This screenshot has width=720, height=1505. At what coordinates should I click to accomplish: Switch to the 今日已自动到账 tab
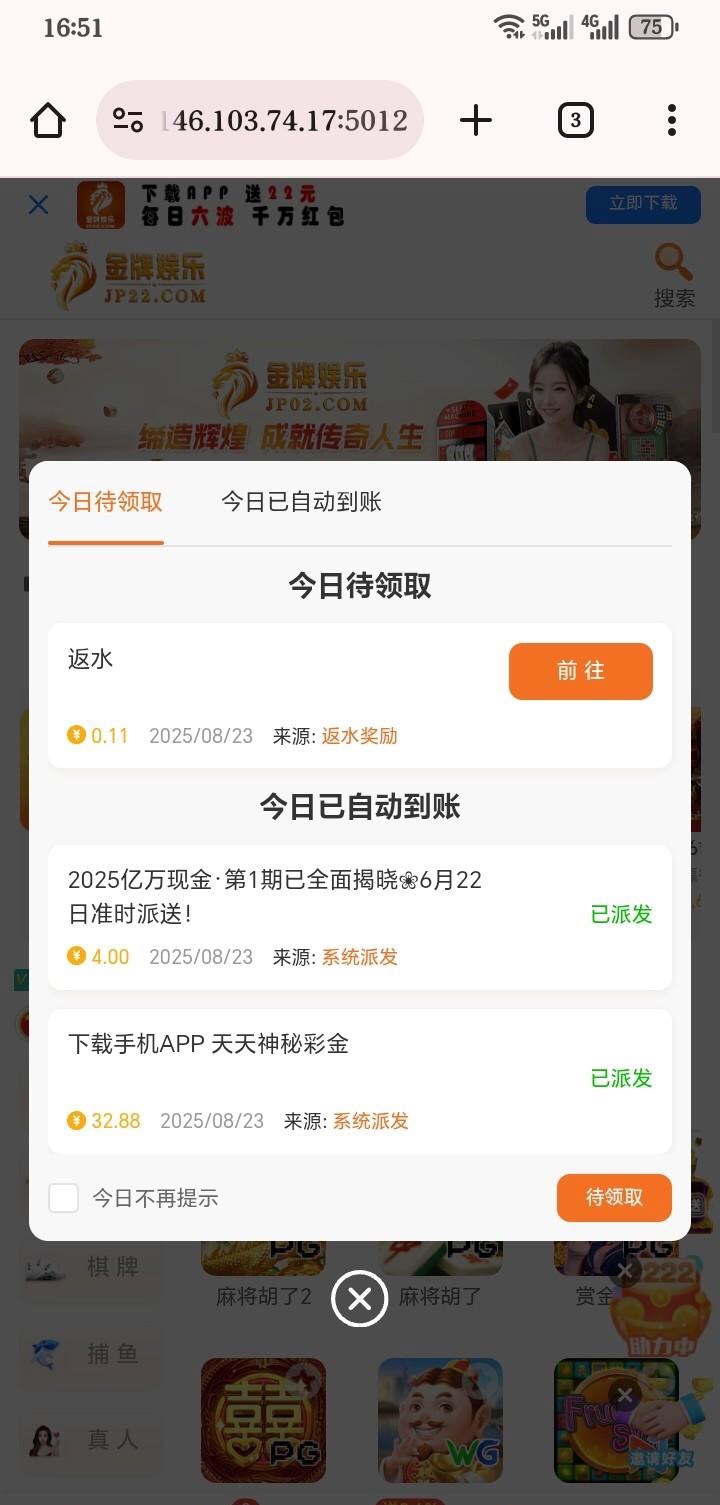pyautogui.click(x=301, y=502)
